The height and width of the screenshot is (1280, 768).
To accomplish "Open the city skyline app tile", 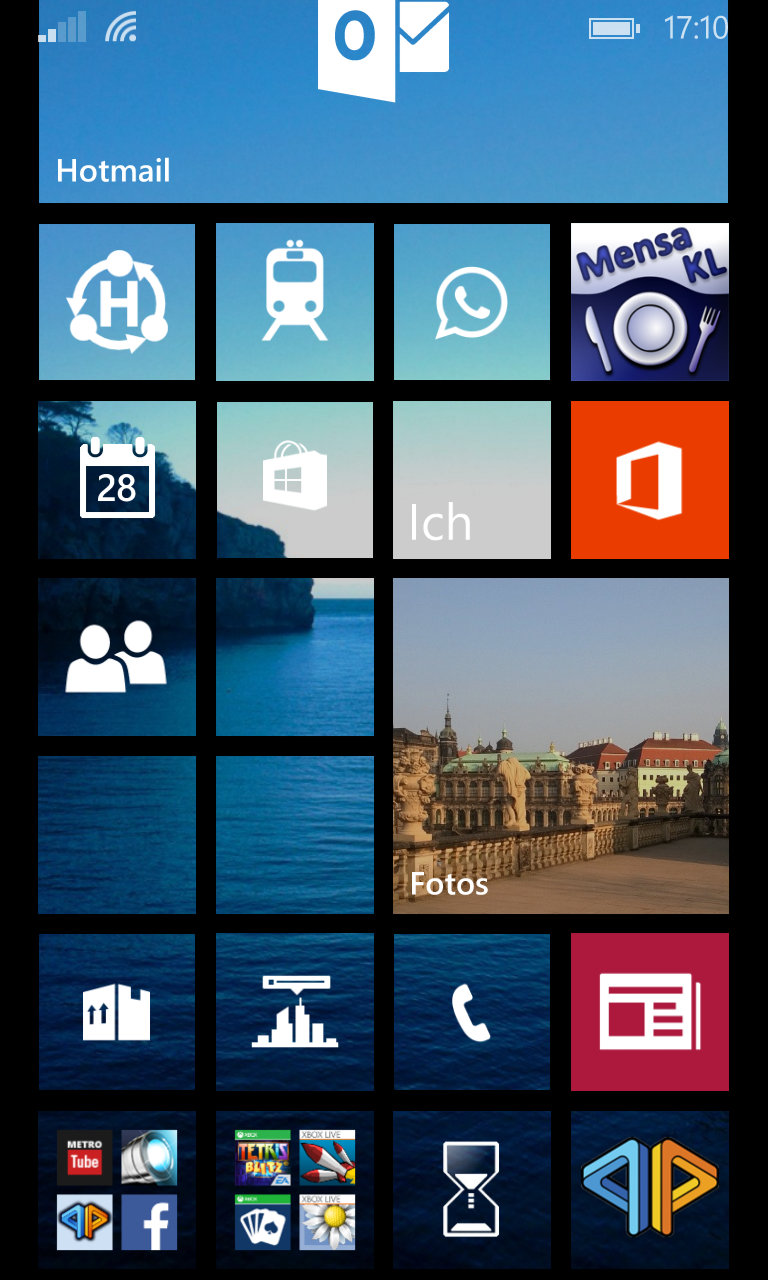I will pos(295,1012).
